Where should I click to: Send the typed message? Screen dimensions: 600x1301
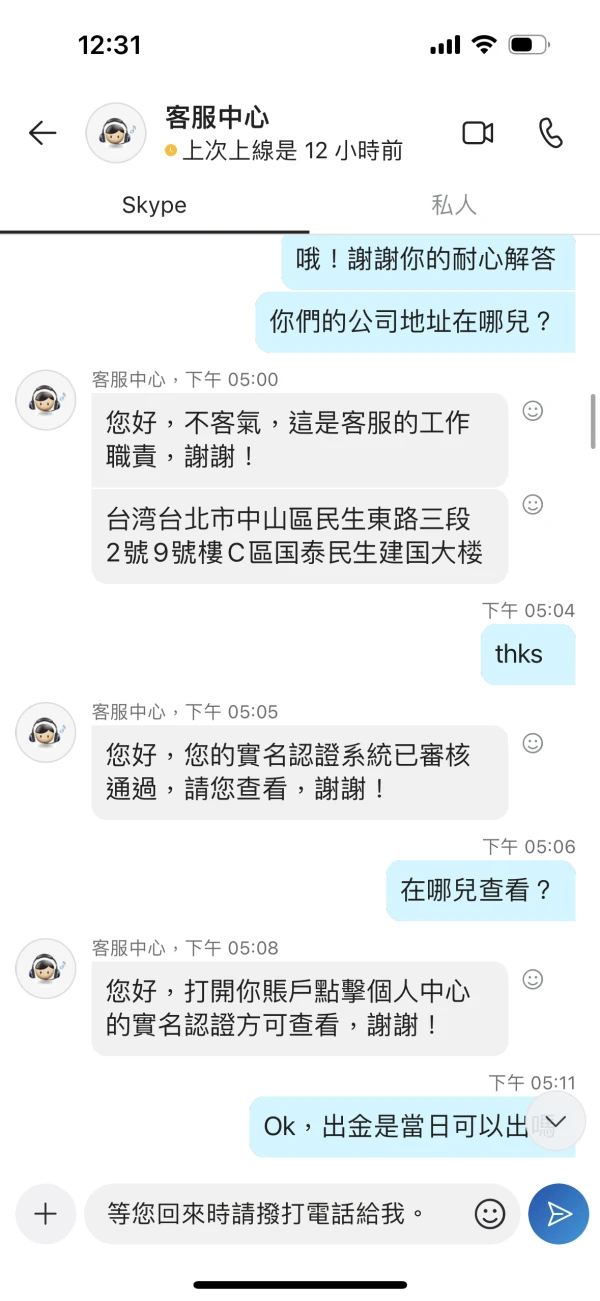(558, 1214)
